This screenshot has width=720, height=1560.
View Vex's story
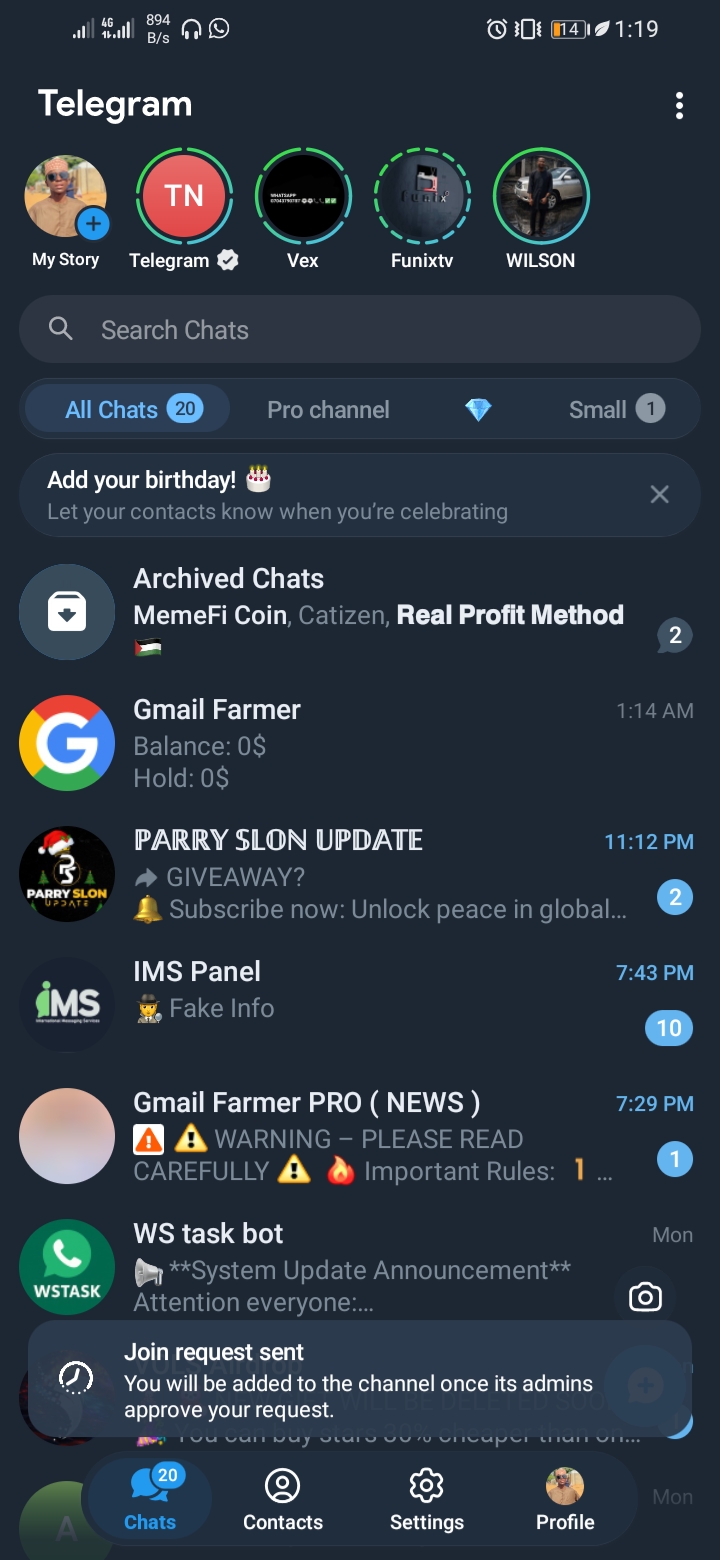303,197
